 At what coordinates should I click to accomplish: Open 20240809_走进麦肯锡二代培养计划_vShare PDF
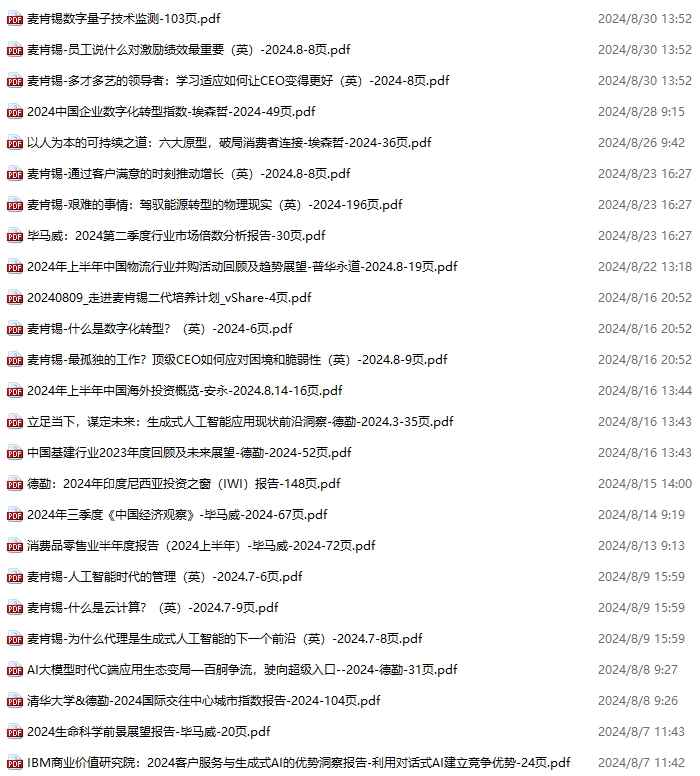click(x=169, y=297)
